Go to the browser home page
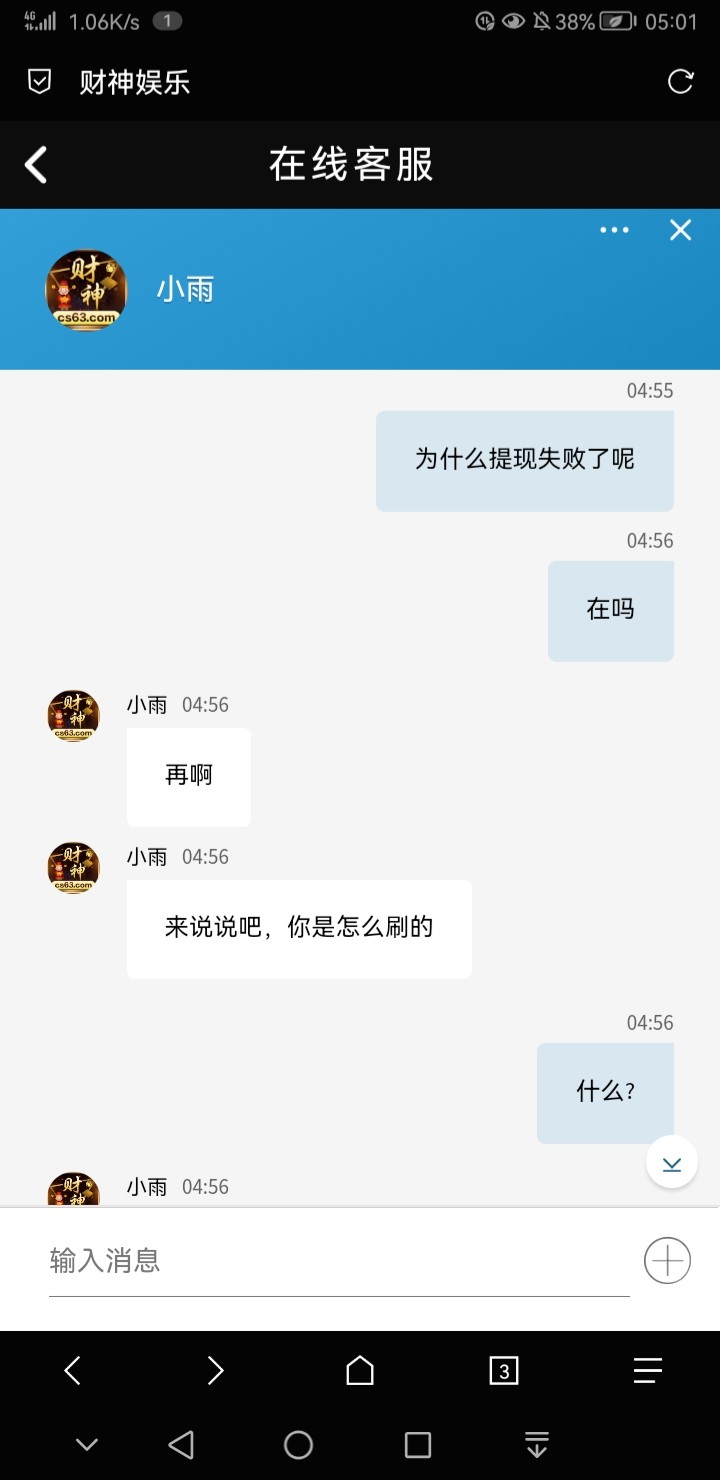720x1480 pixels. 360,1370
